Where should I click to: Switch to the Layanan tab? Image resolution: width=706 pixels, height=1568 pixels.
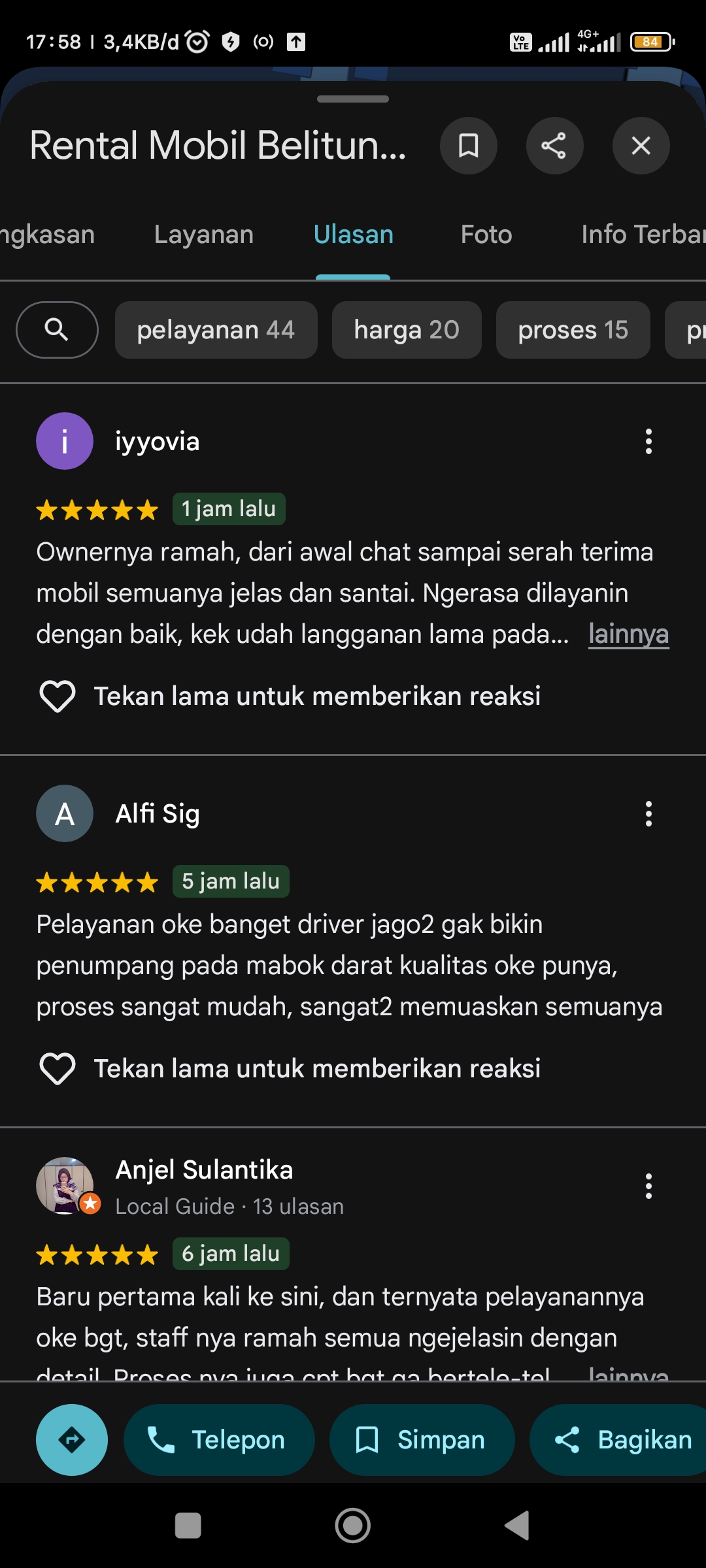pos(204,235)
